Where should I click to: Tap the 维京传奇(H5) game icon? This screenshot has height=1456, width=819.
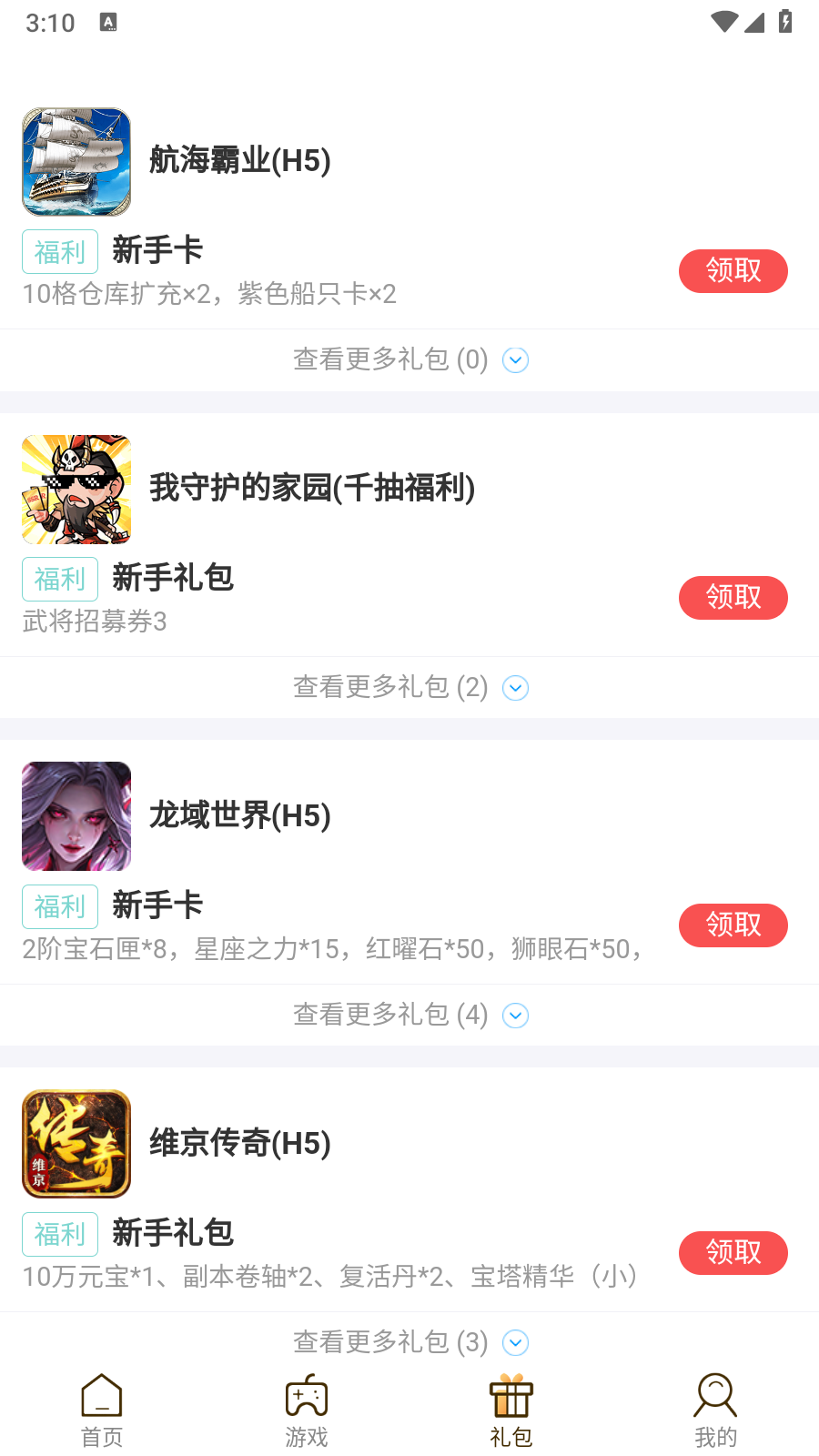(76, 1144)
